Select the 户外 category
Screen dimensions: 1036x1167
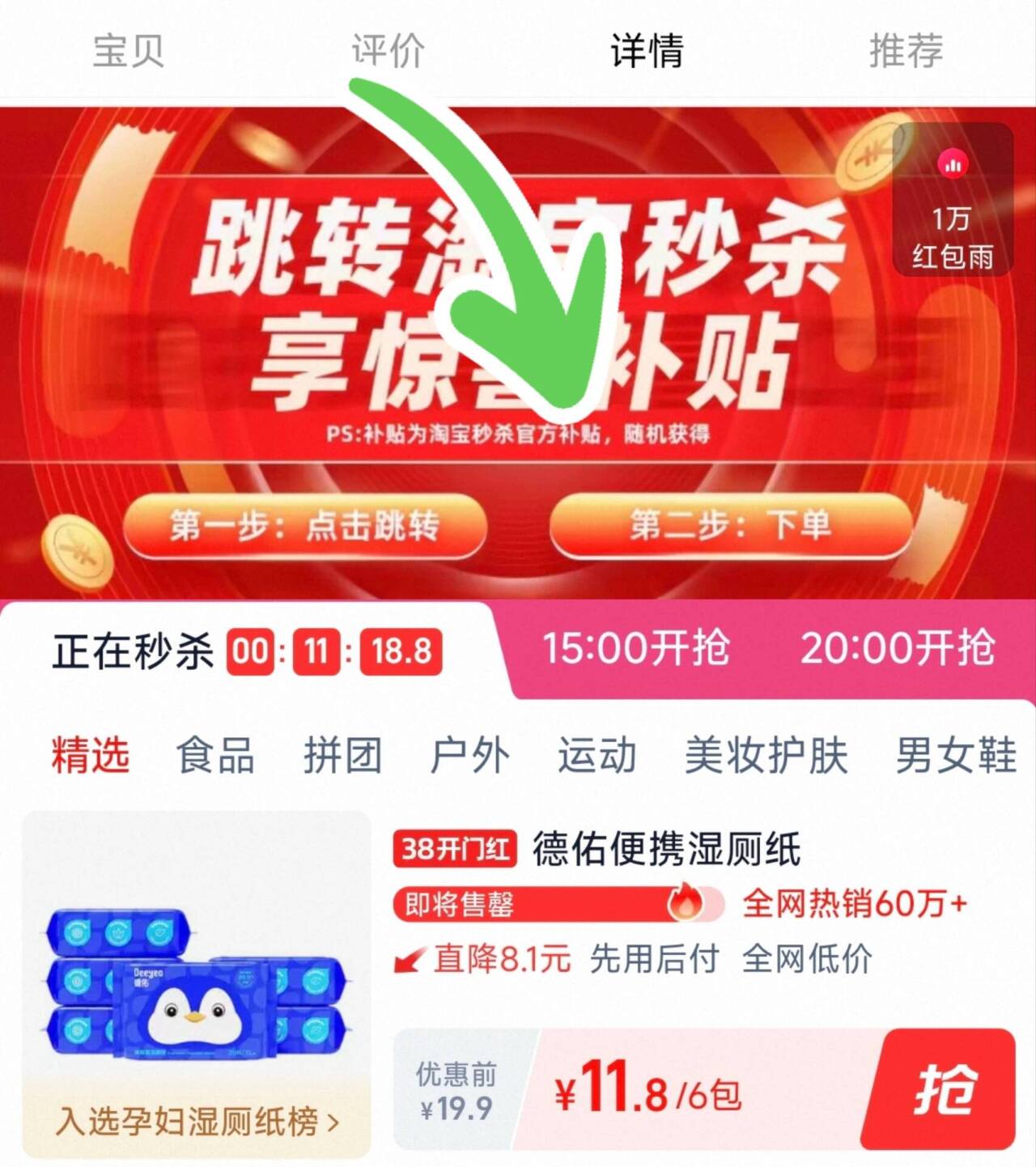[469, 755]
